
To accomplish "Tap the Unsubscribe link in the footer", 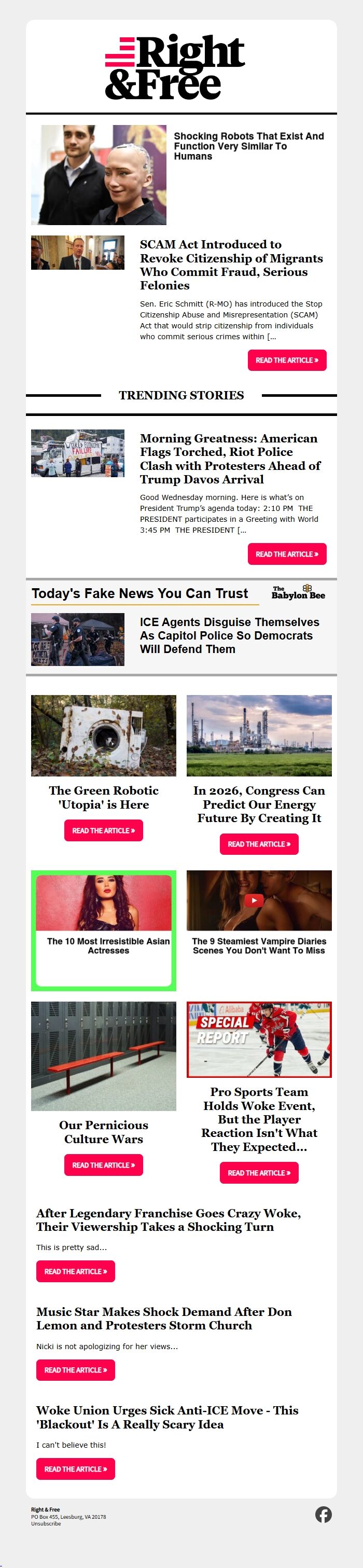I will click(46, 1523).
